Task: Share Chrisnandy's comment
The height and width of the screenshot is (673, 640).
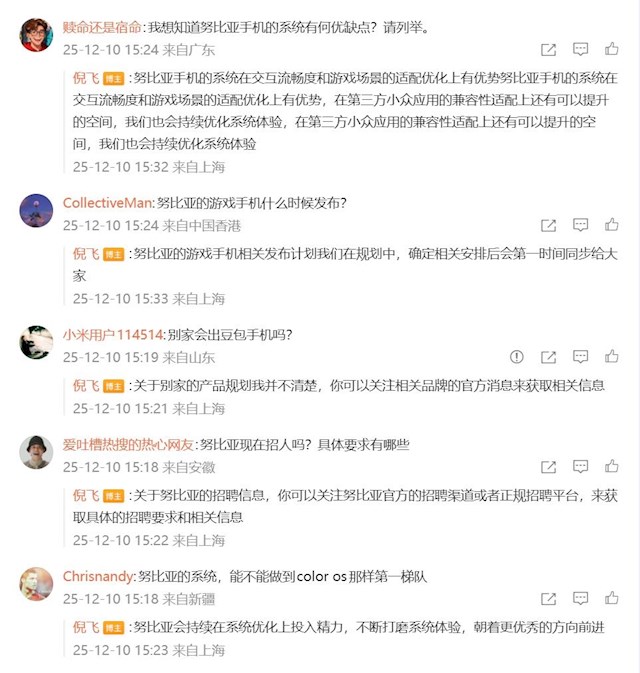Action: (x=548, y=598)
